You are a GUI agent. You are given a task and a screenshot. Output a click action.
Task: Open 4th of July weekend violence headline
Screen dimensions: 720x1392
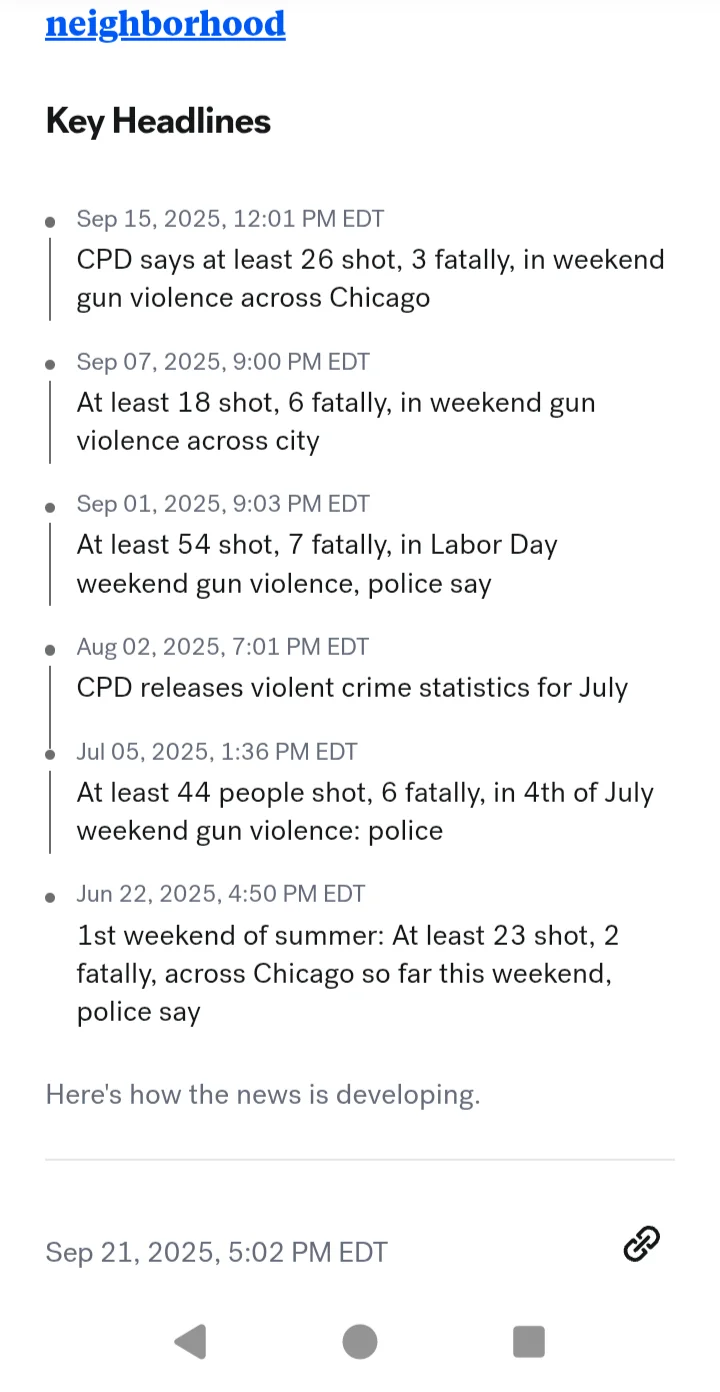(365, 811)
